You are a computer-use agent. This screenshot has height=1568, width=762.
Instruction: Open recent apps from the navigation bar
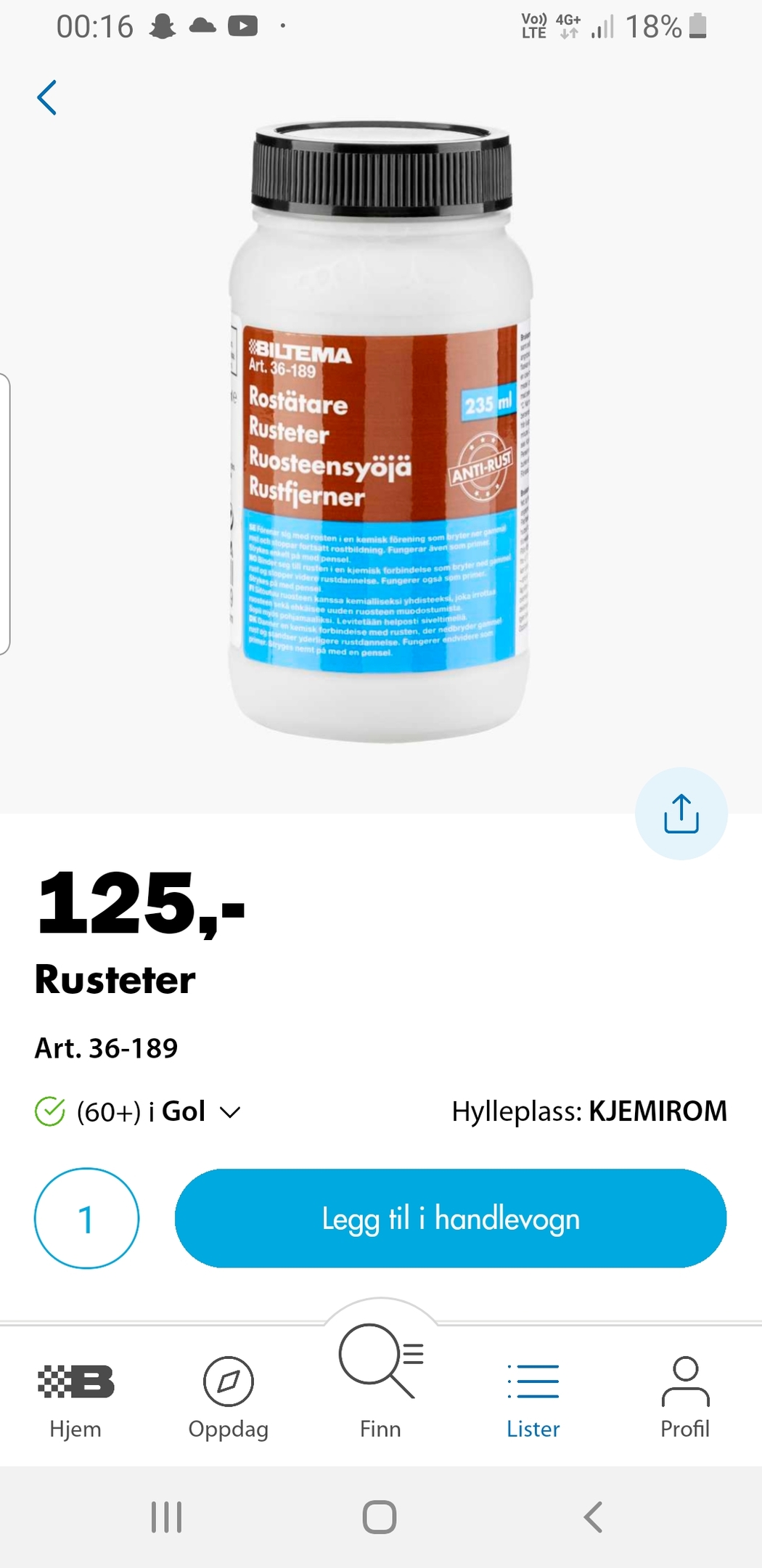tap(166, 1516)
